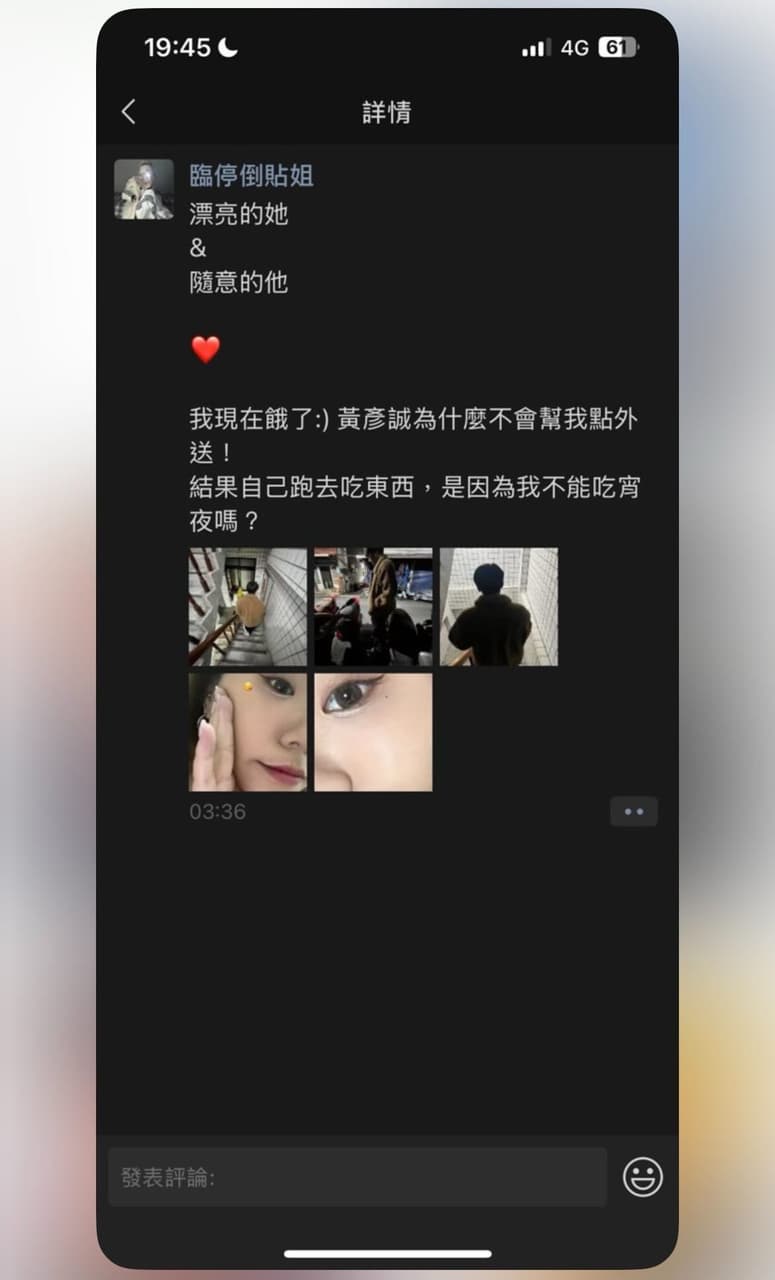Go back from the 詳情 page
The image size is (775, 1280).
tap(129, 112)
